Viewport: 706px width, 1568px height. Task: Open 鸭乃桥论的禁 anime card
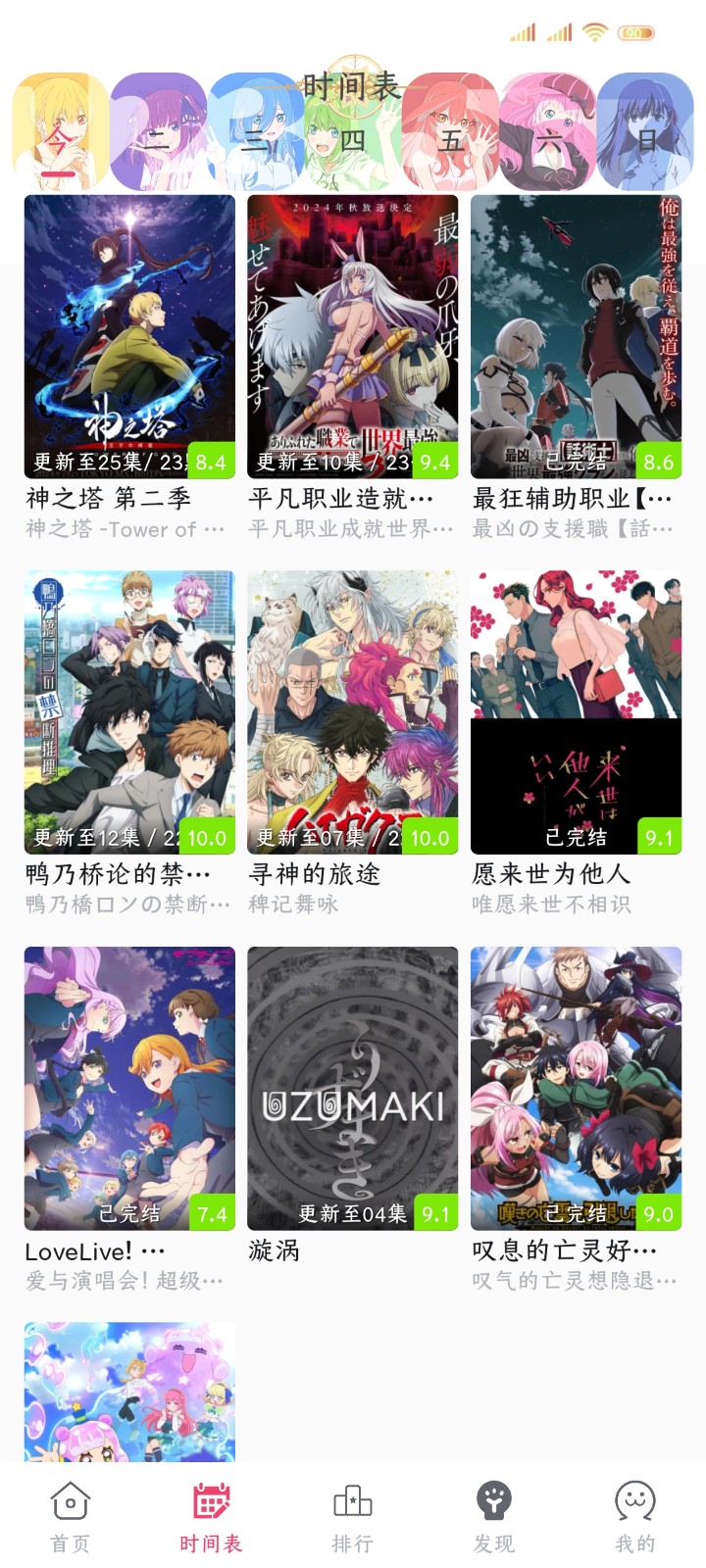pos(129,712)
